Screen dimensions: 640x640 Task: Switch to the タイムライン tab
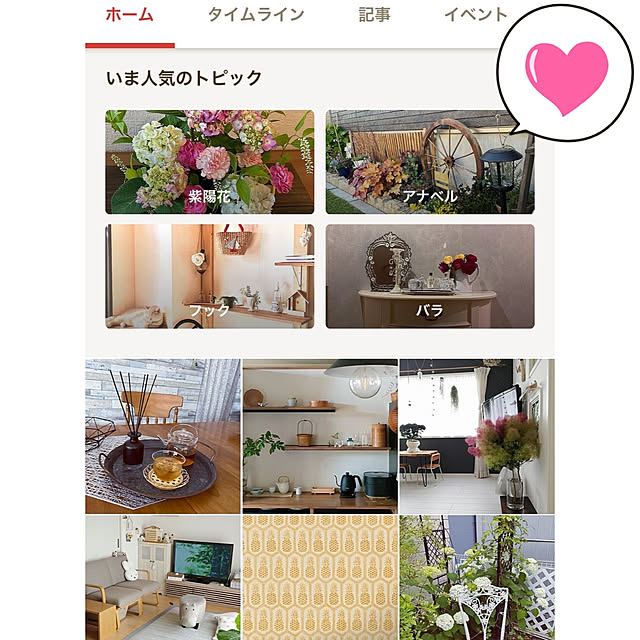coord(256,16)
